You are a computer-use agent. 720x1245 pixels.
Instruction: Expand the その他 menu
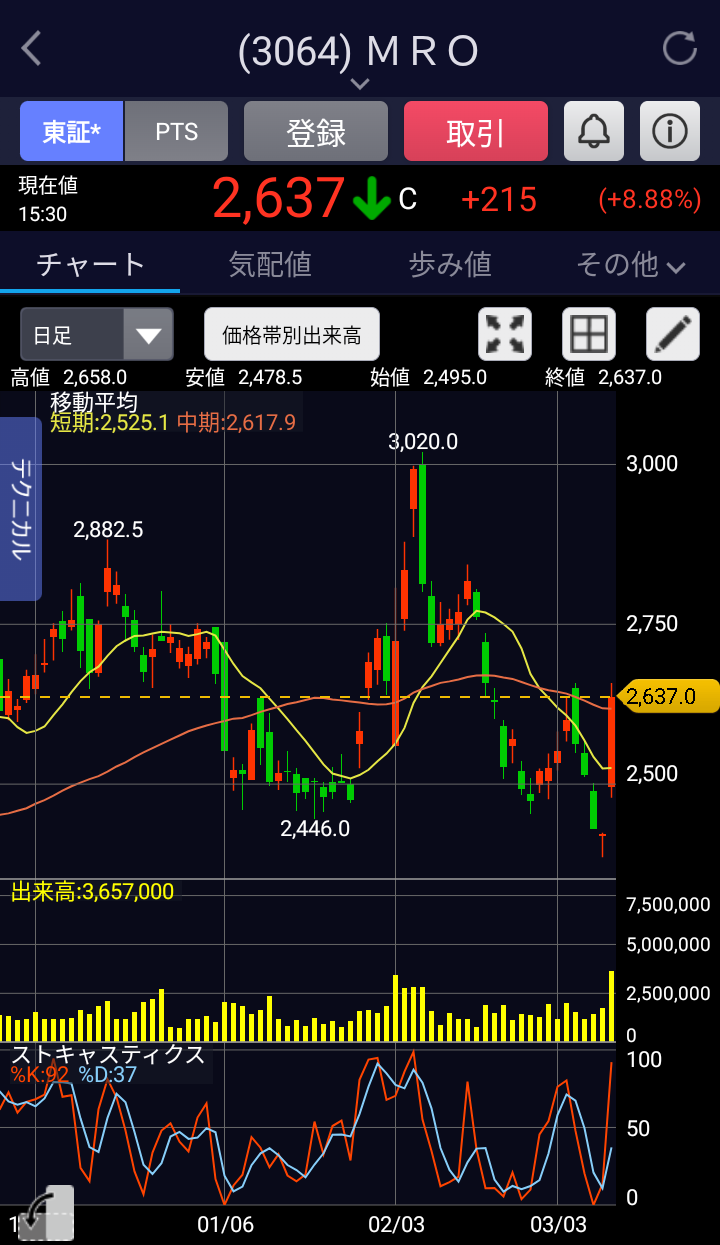[630, 264]
